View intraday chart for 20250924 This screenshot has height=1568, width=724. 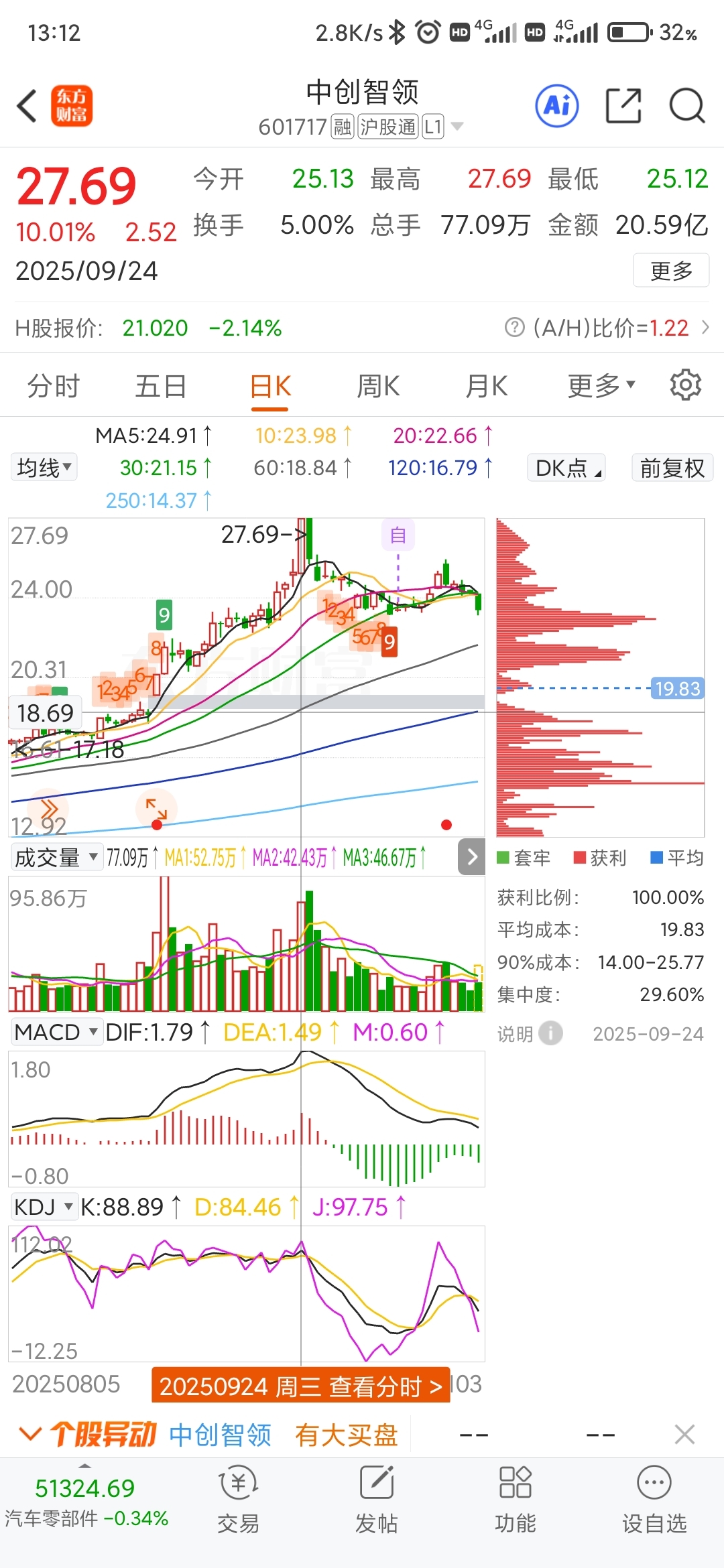[x=301, y=1385]
